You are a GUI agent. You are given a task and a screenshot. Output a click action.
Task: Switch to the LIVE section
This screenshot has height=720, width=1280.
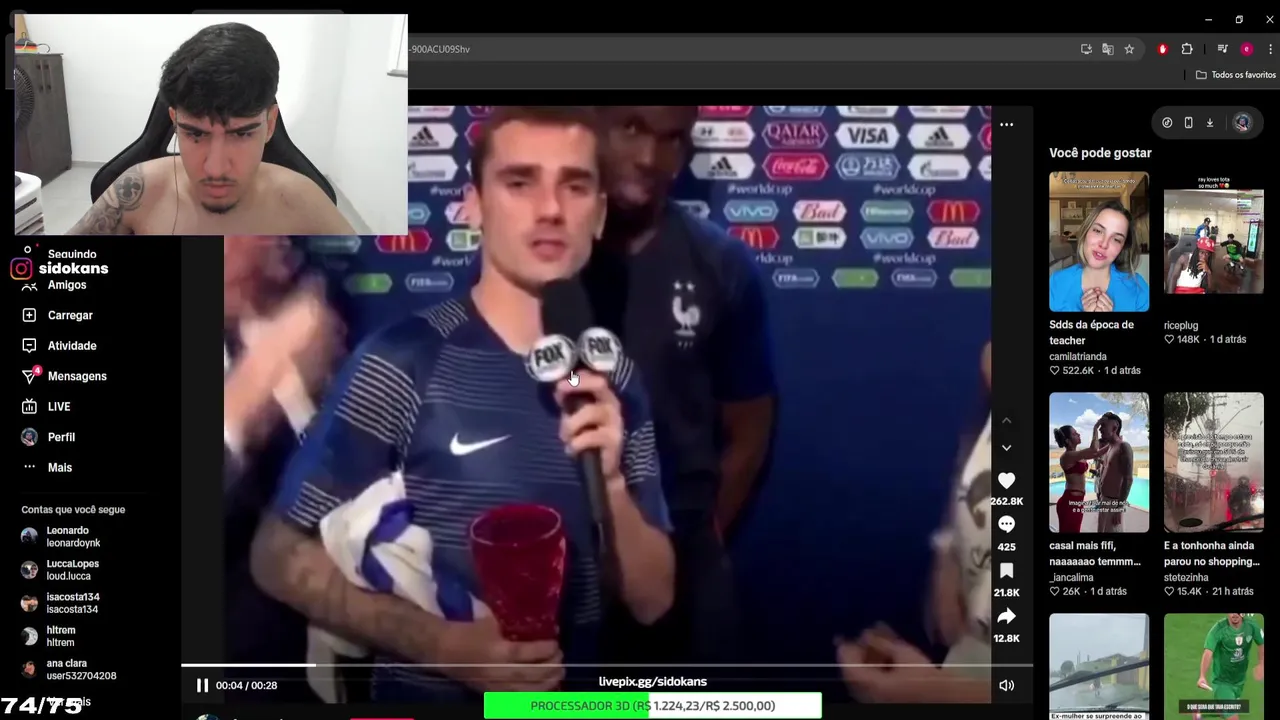58,407
